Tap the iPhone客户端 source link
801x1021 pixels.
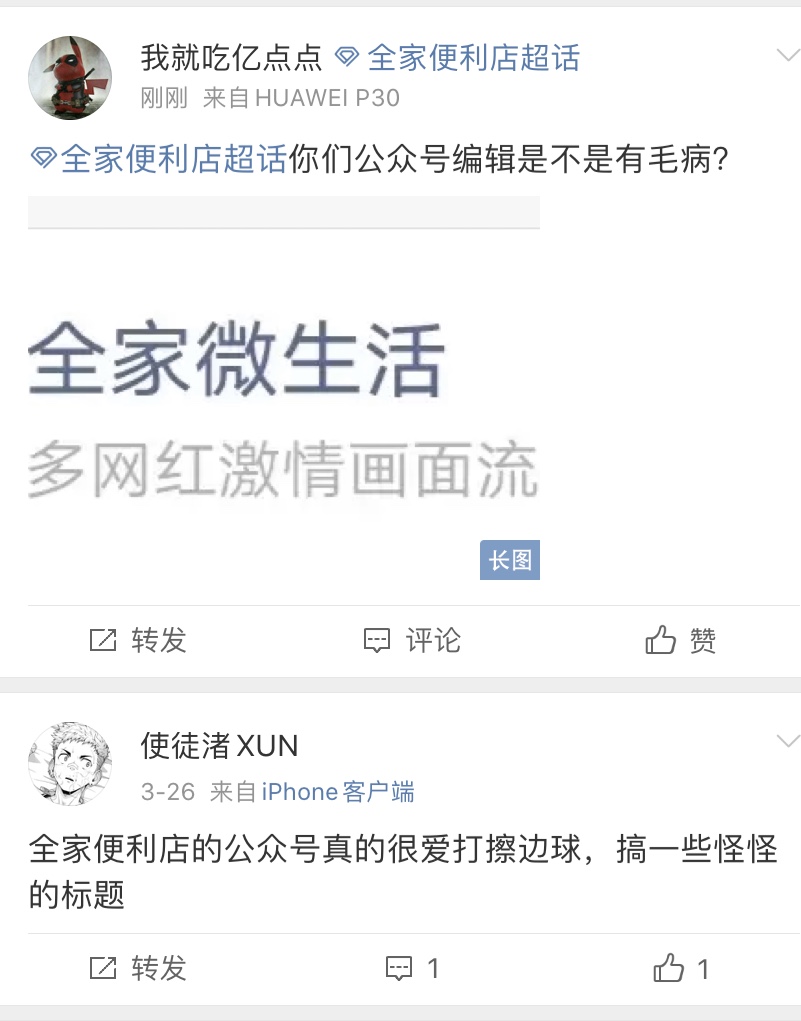(338, 792)
